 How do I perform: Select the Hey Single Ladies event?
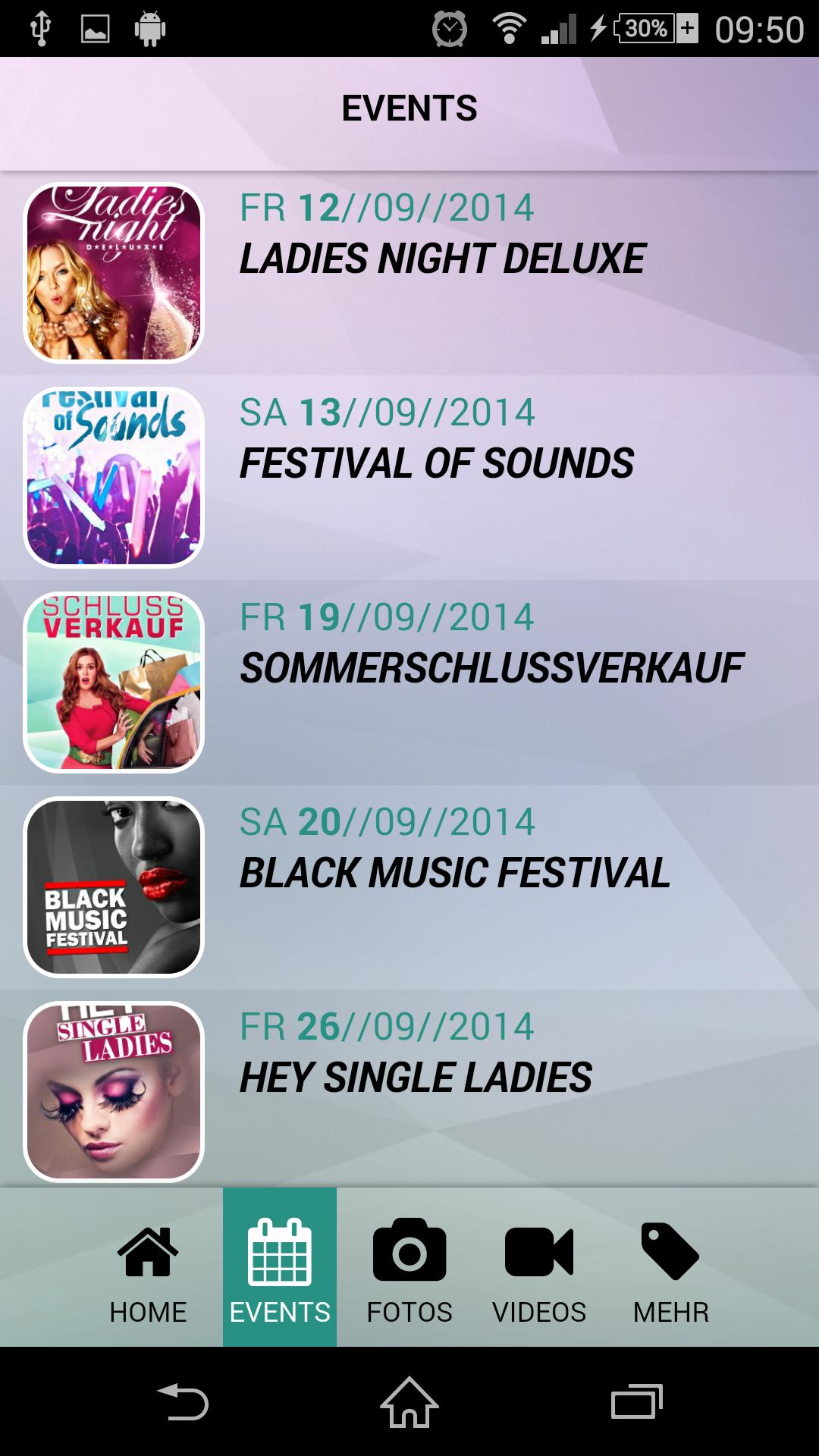click(x=416, y=1078)
